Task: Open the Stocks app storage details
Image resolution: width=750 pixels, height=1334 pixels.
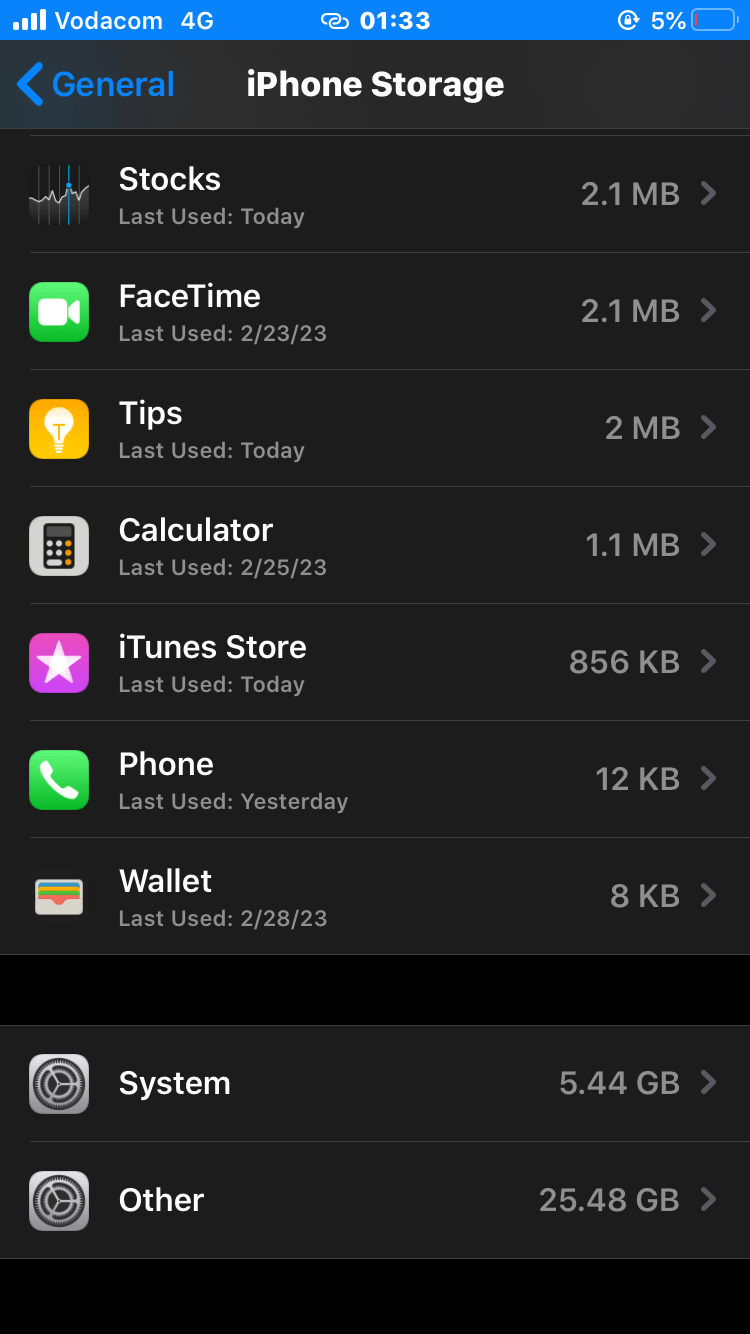Action: (x=375, y=194)
